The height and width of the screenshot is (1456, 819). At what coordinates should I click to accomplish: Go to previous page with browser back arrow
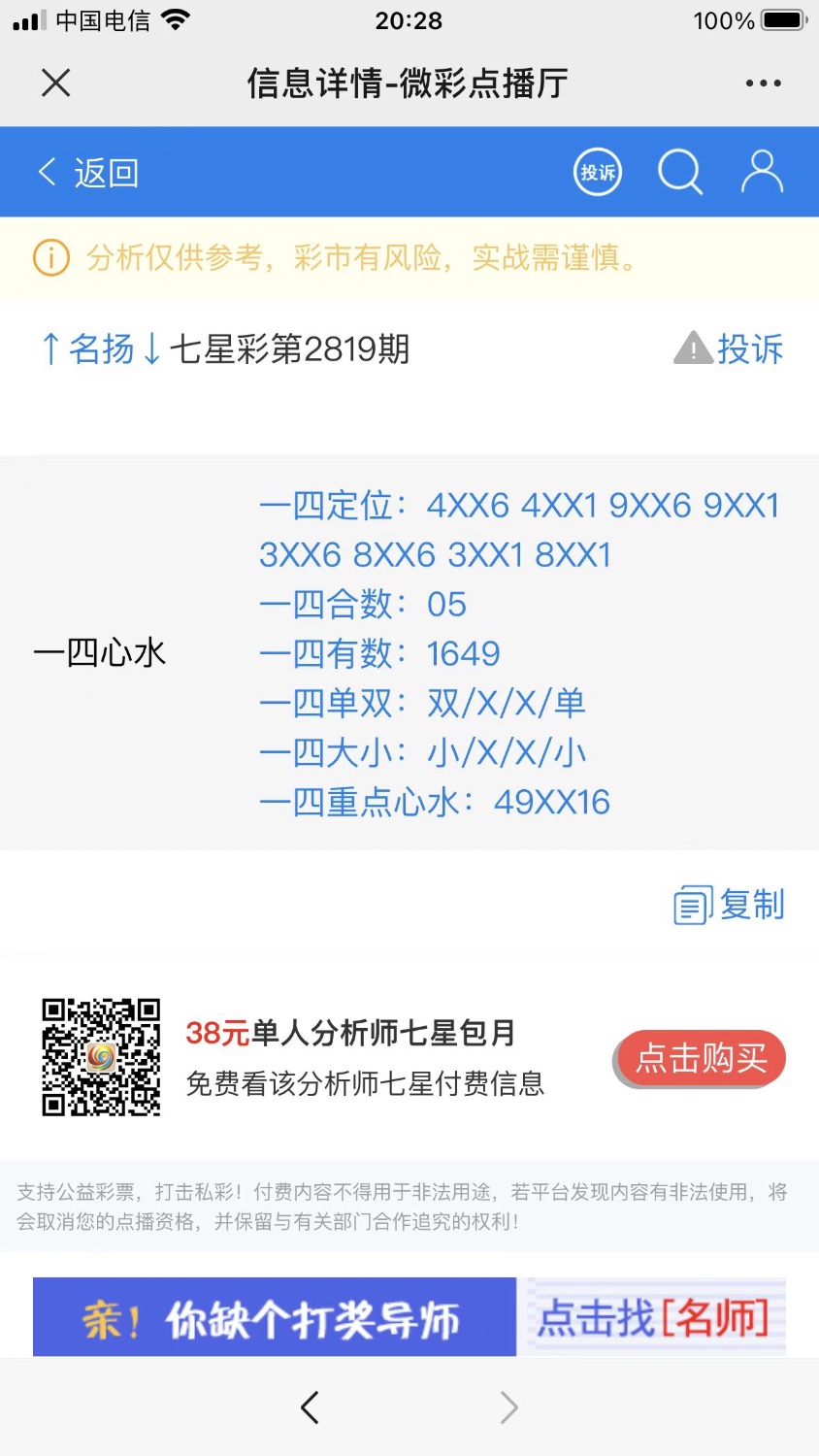pyautogui.click(x=310, y=1406)
